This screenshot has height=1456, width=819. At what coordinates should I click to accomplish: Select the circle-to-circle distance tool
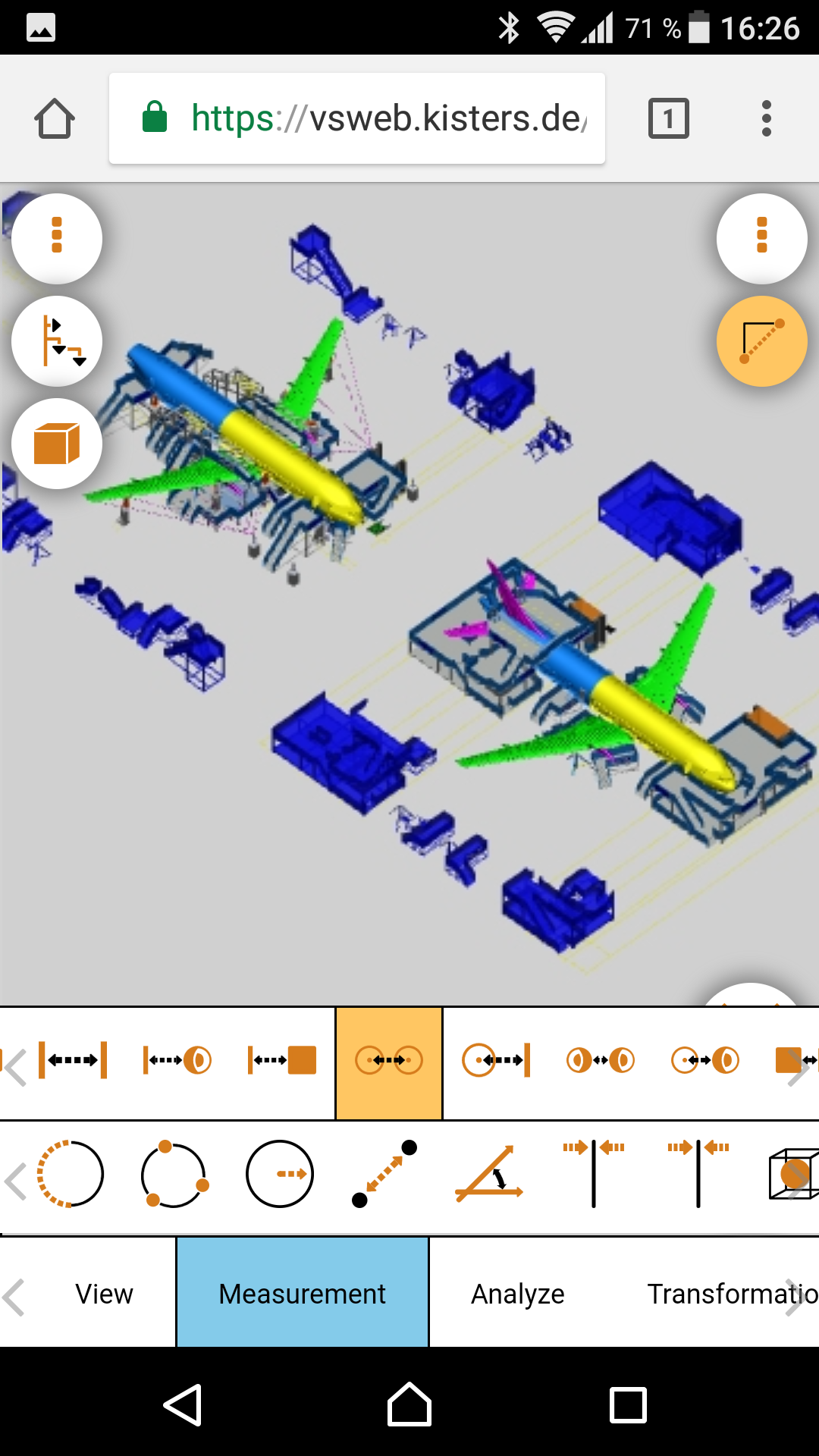click(389, 1062)
